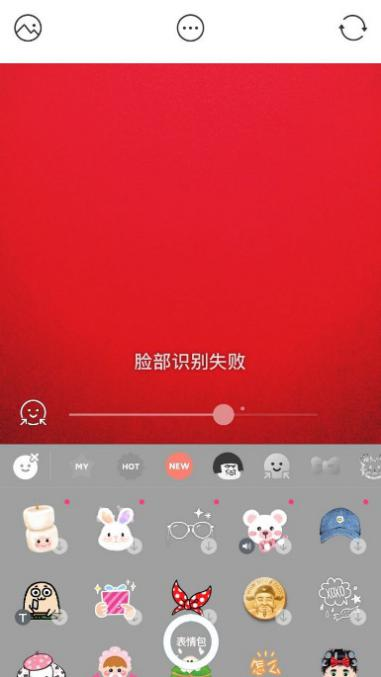Flip the camera with the rotate icon
Image resolution: width=381 pixels, height=677 pixels.
coord(352,28)
